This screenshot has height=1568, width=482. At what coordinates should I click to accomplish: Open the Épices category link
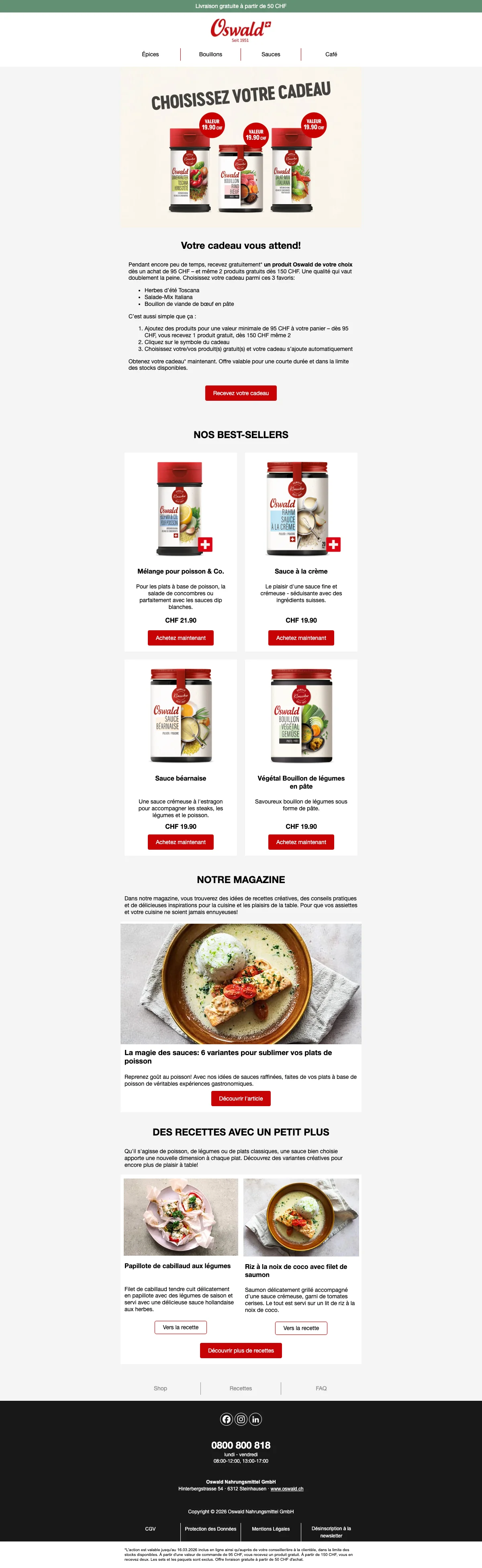[x=150, y=54]
